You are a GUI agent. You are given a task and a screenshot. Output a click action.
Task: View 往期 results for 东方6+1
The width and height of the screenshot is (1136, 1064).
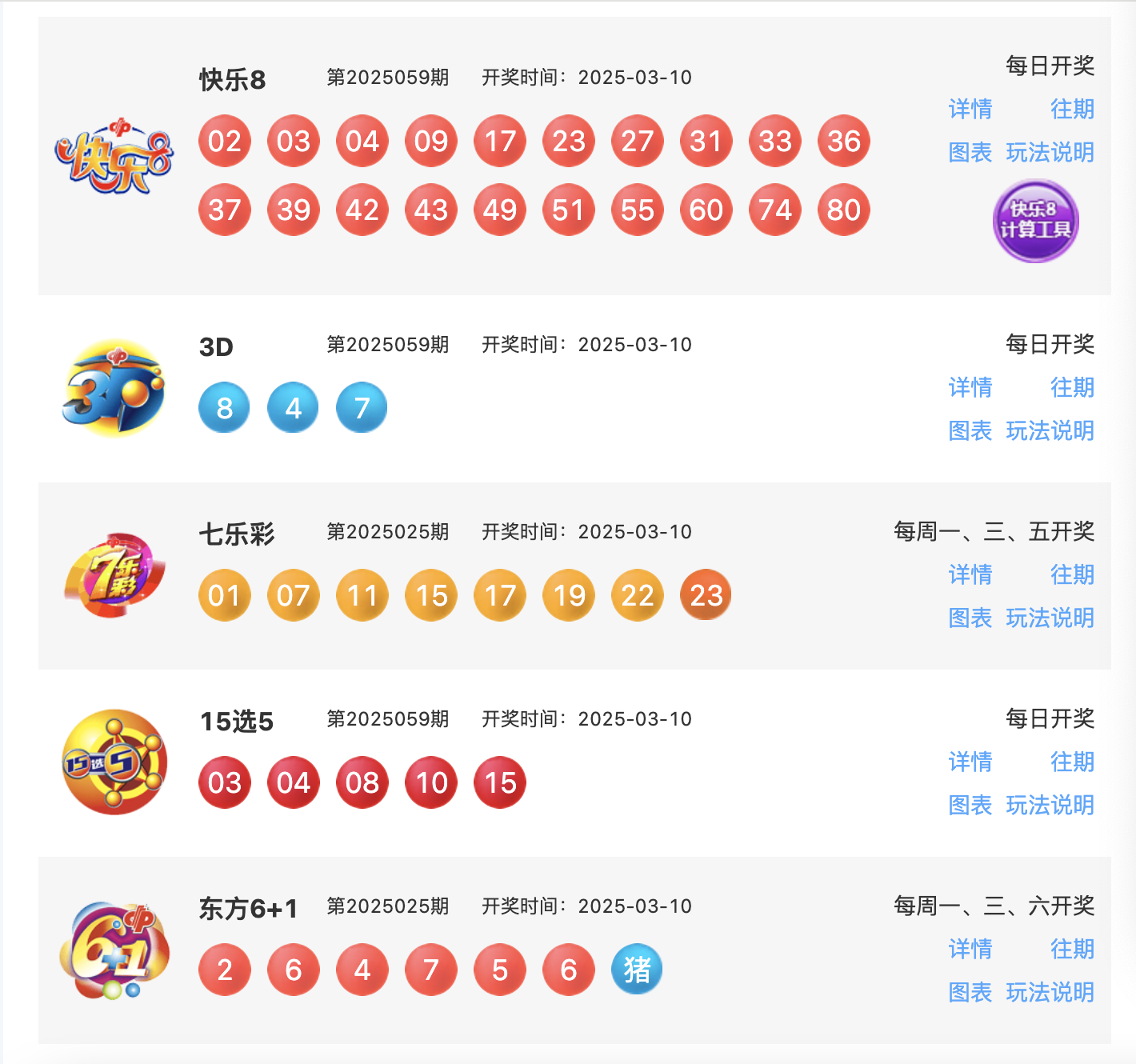[x=1071, y=949]
